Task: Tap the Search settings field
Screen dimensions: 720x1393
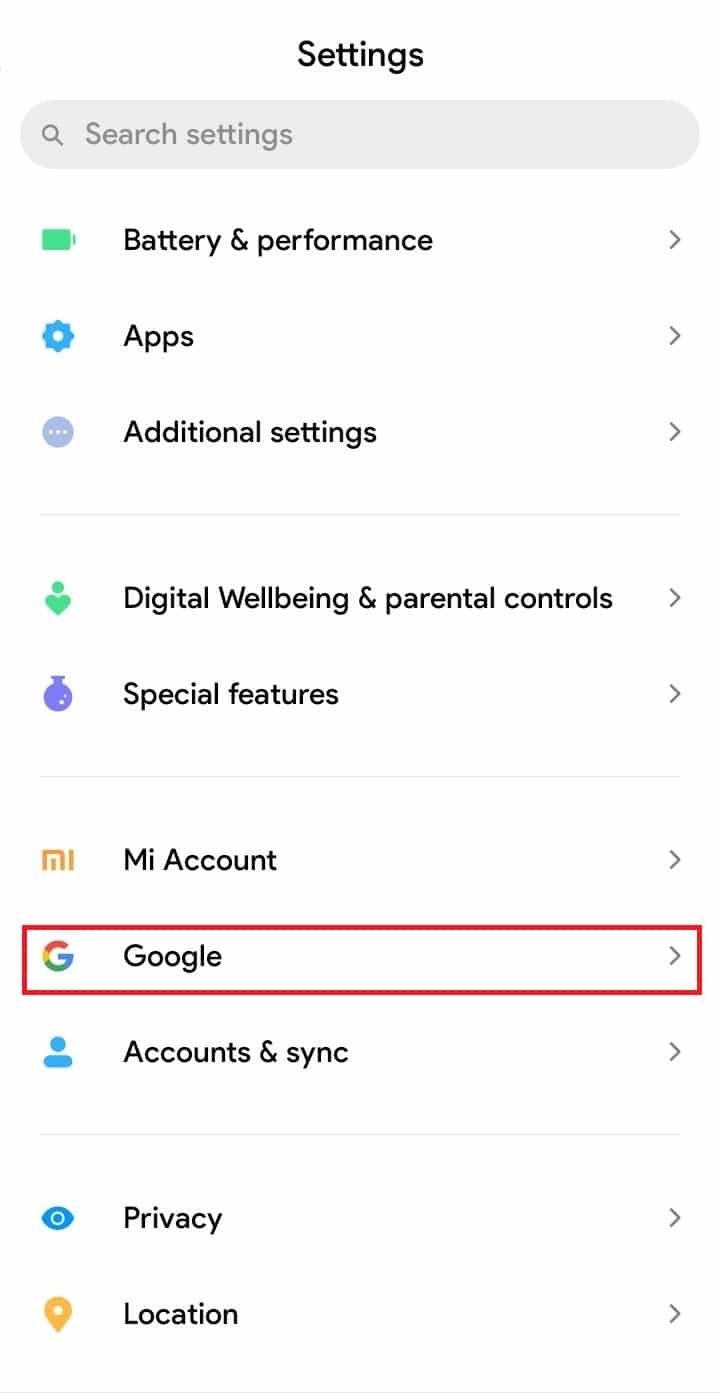Action: (360, 134)
